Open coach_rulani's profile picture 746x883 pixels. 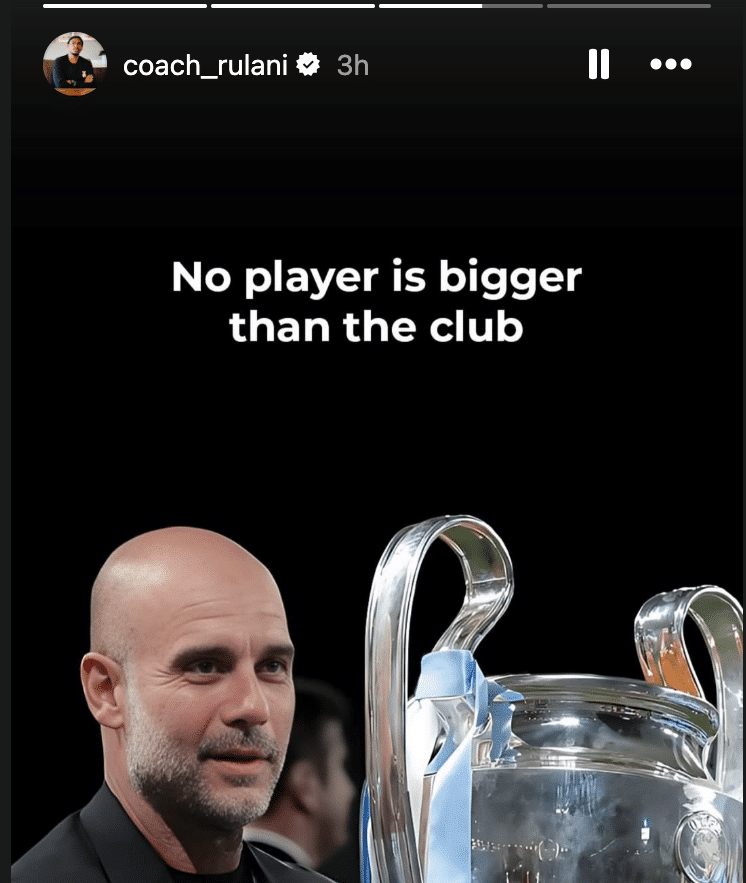75,64
